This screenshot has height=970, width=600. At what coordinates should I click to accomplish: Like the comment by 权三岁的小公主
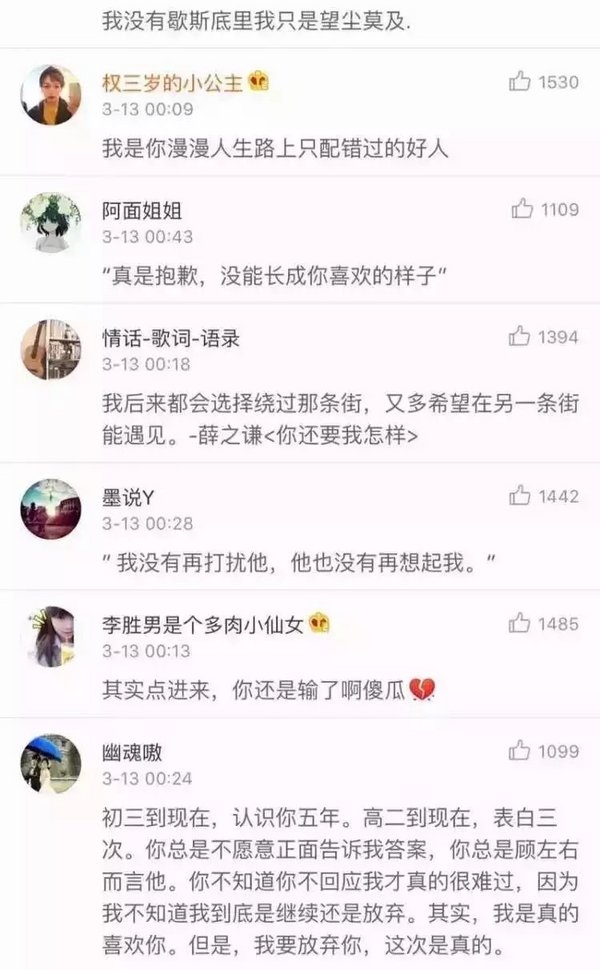pyautogui.click(x=520, y=82)
